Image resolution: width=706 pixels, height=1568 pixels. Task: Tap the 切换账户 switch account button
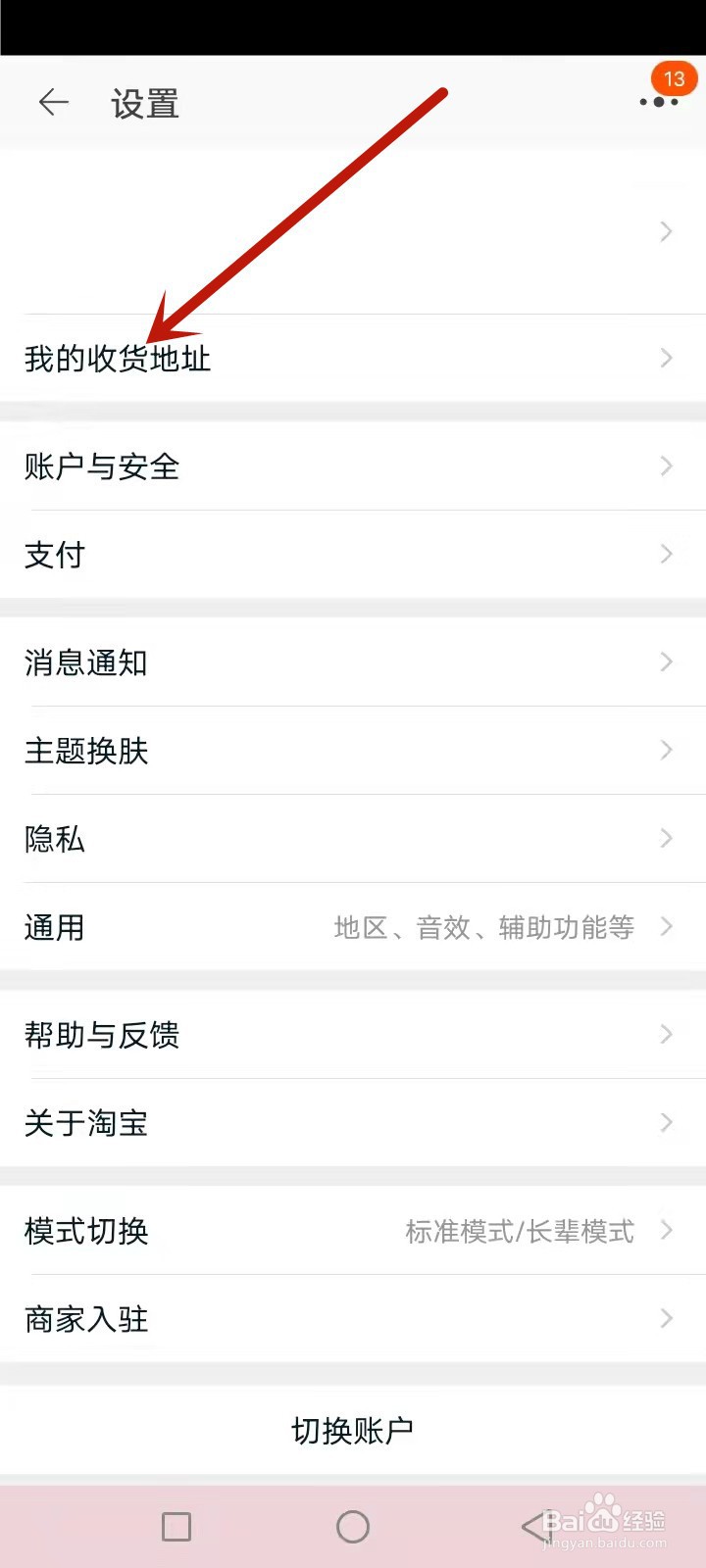tap(353, 1430)
